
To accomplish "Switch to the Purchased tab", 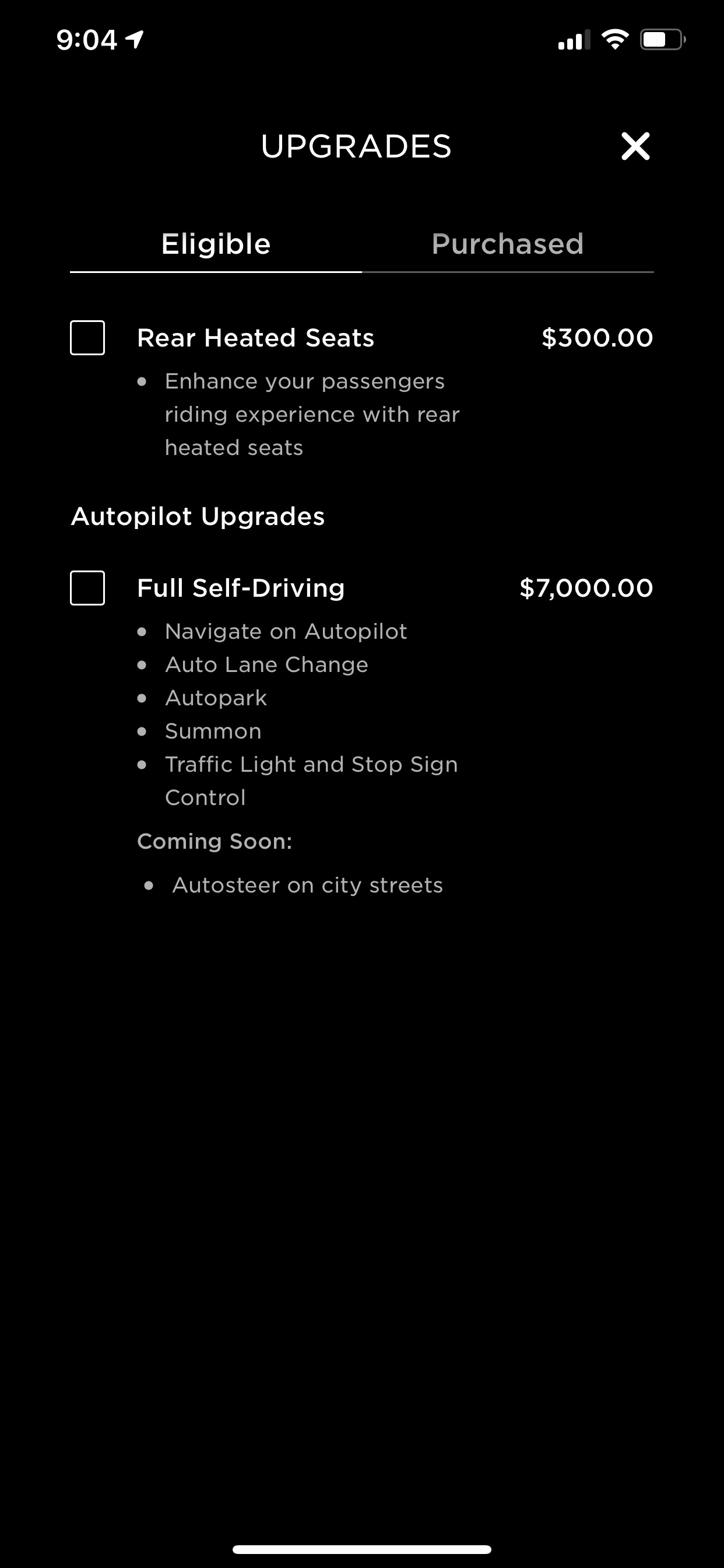I will pyautogui.click(x=507, y=244).
